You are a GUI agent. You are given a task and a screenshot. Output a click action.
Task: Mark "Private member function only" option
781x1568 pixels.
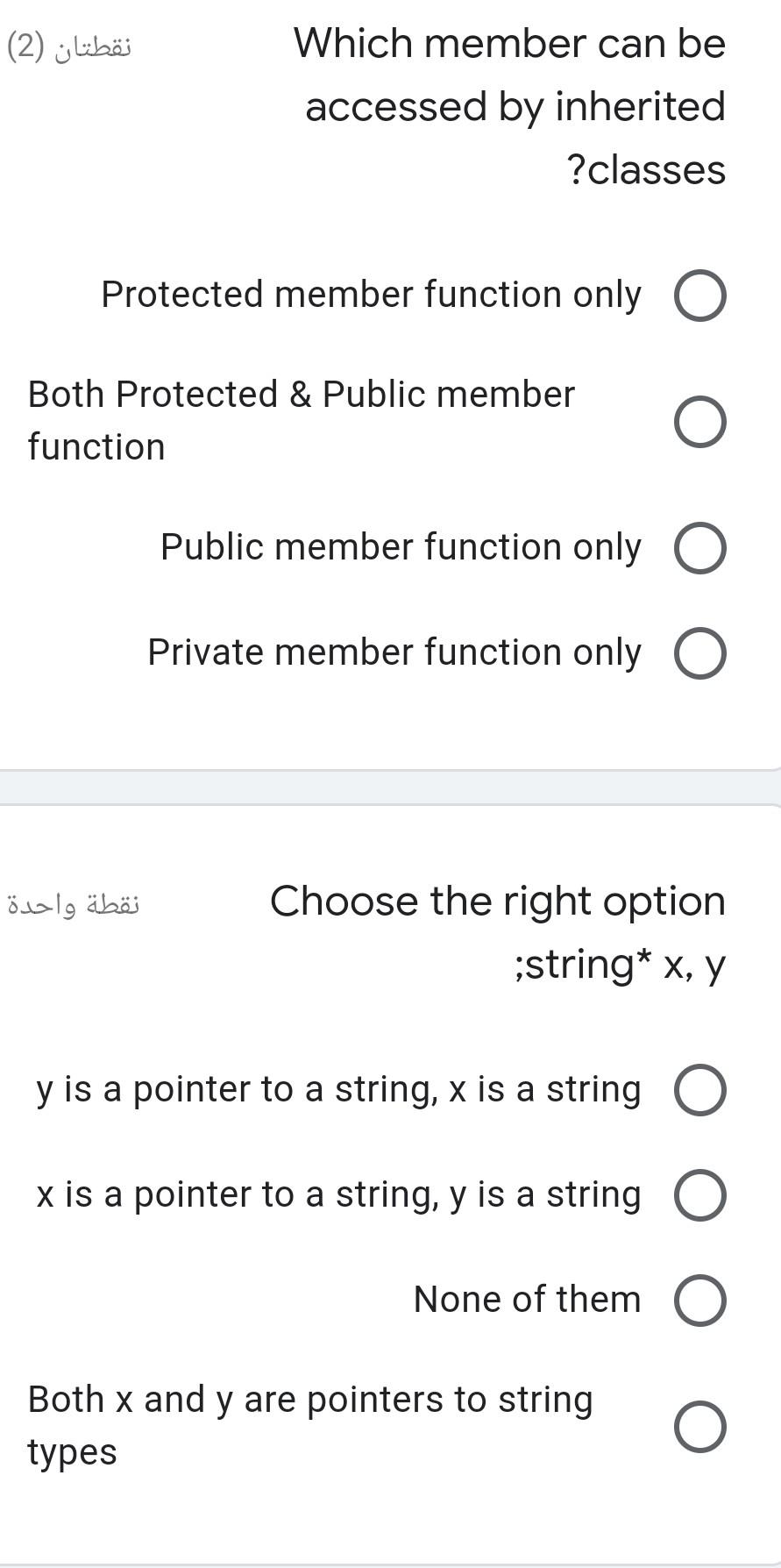coord(699,653)
